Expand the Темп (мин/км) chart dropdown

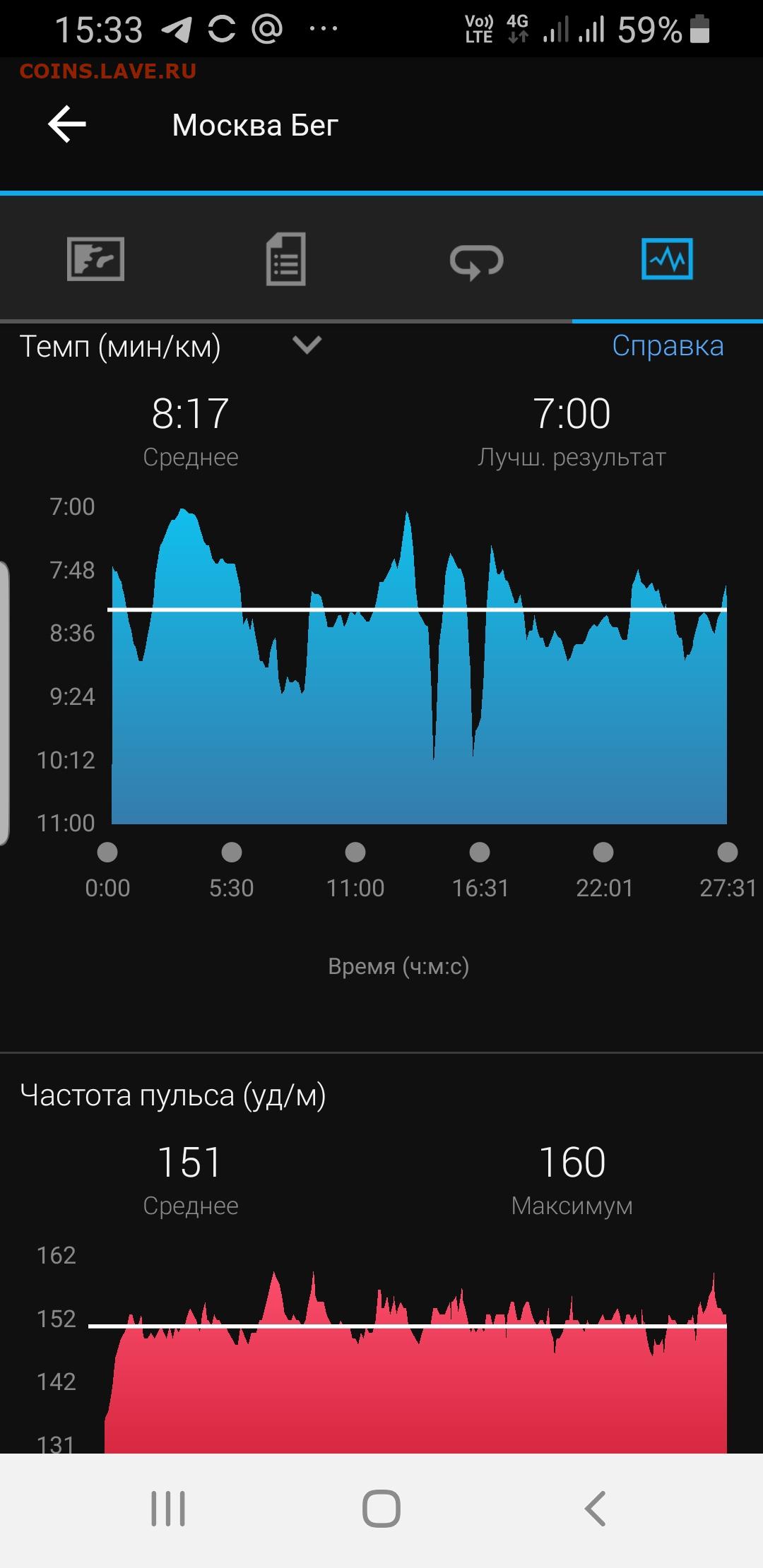click(307, 345)
